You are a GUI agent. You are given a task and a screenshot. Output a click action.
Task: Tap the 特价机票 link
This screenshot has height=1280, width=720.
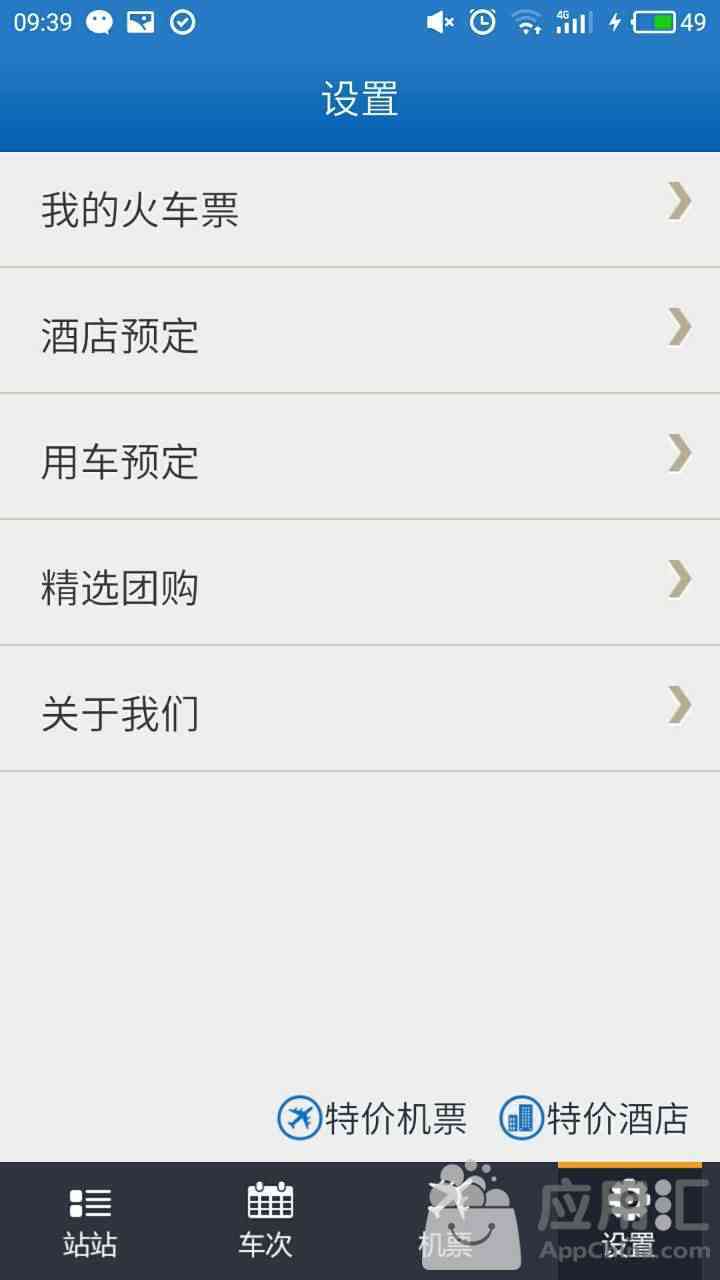pyautogui.click(x=372, y=1118)
